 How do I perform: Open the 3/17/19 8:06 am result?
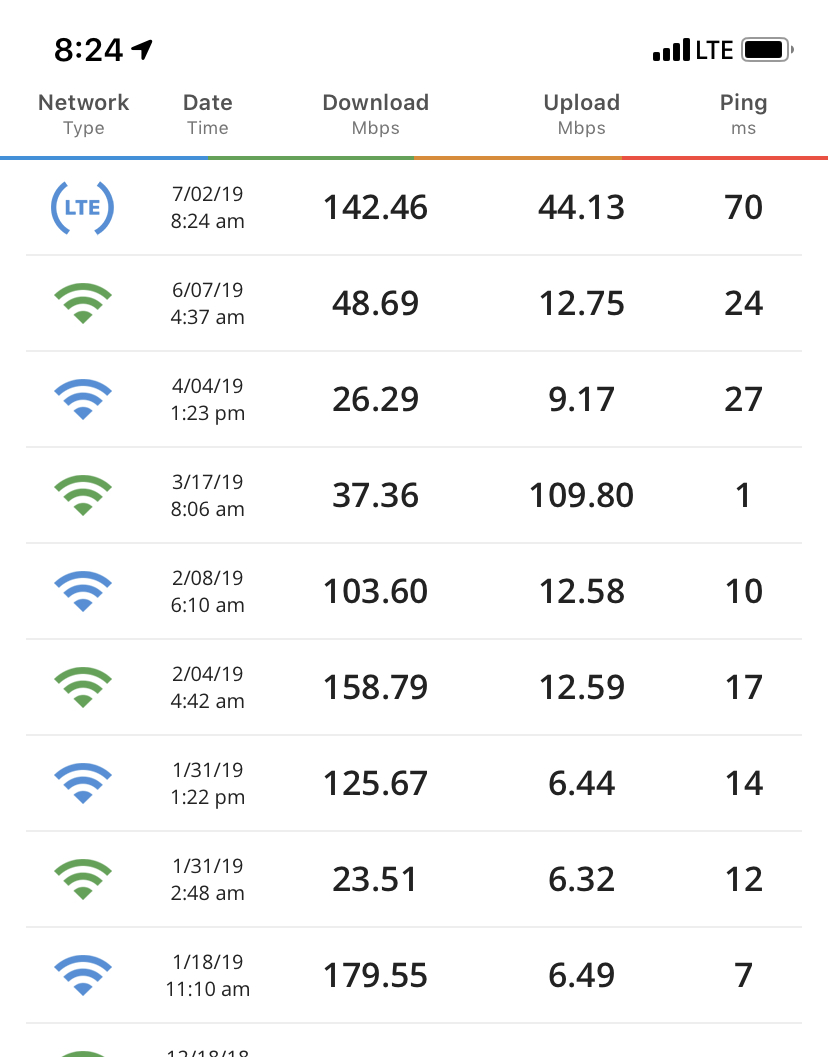click(x=414, y=496)
